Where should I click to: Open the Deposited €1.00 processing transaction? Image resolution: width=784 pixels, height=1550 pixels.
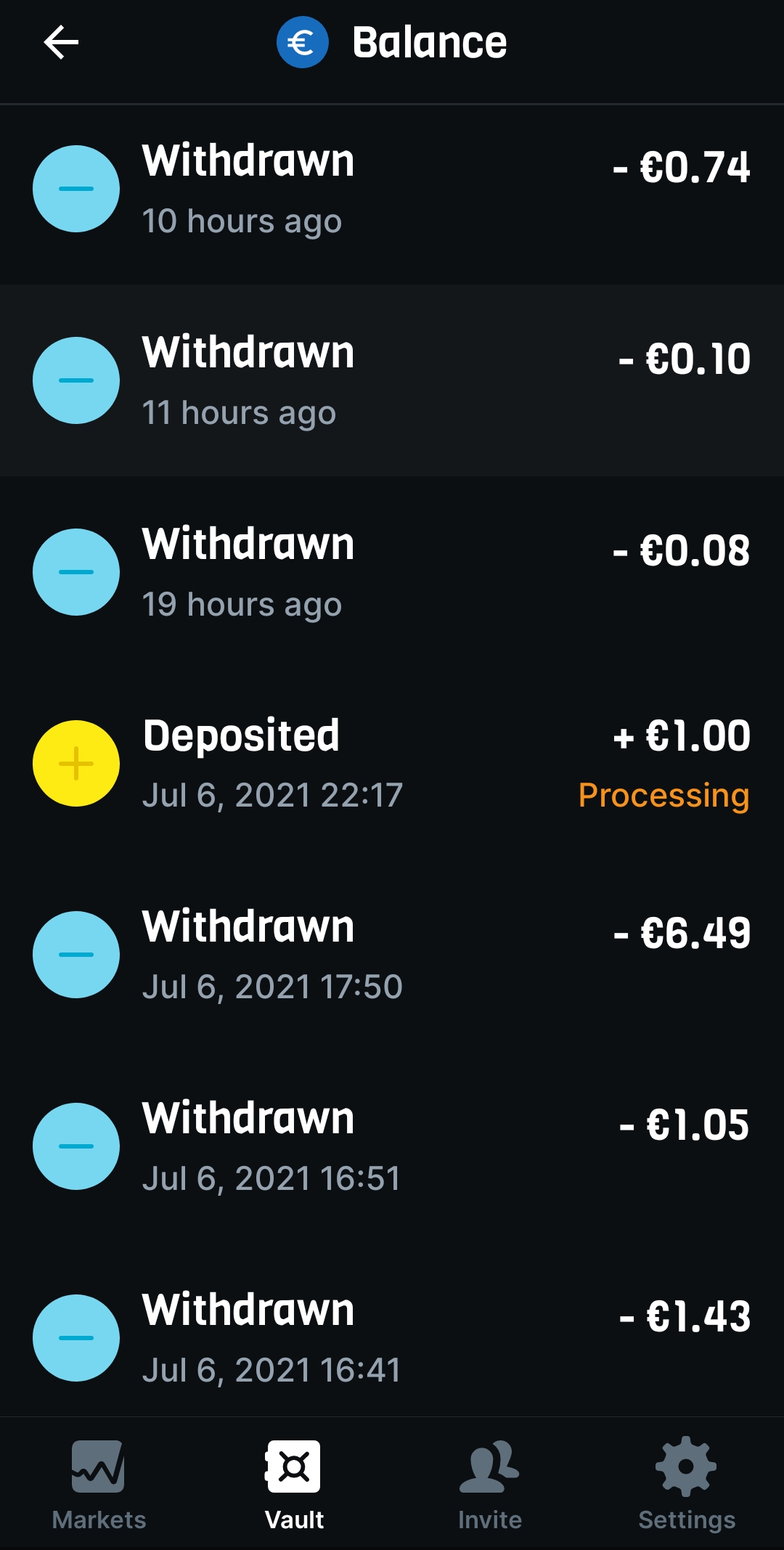[392, 764]
